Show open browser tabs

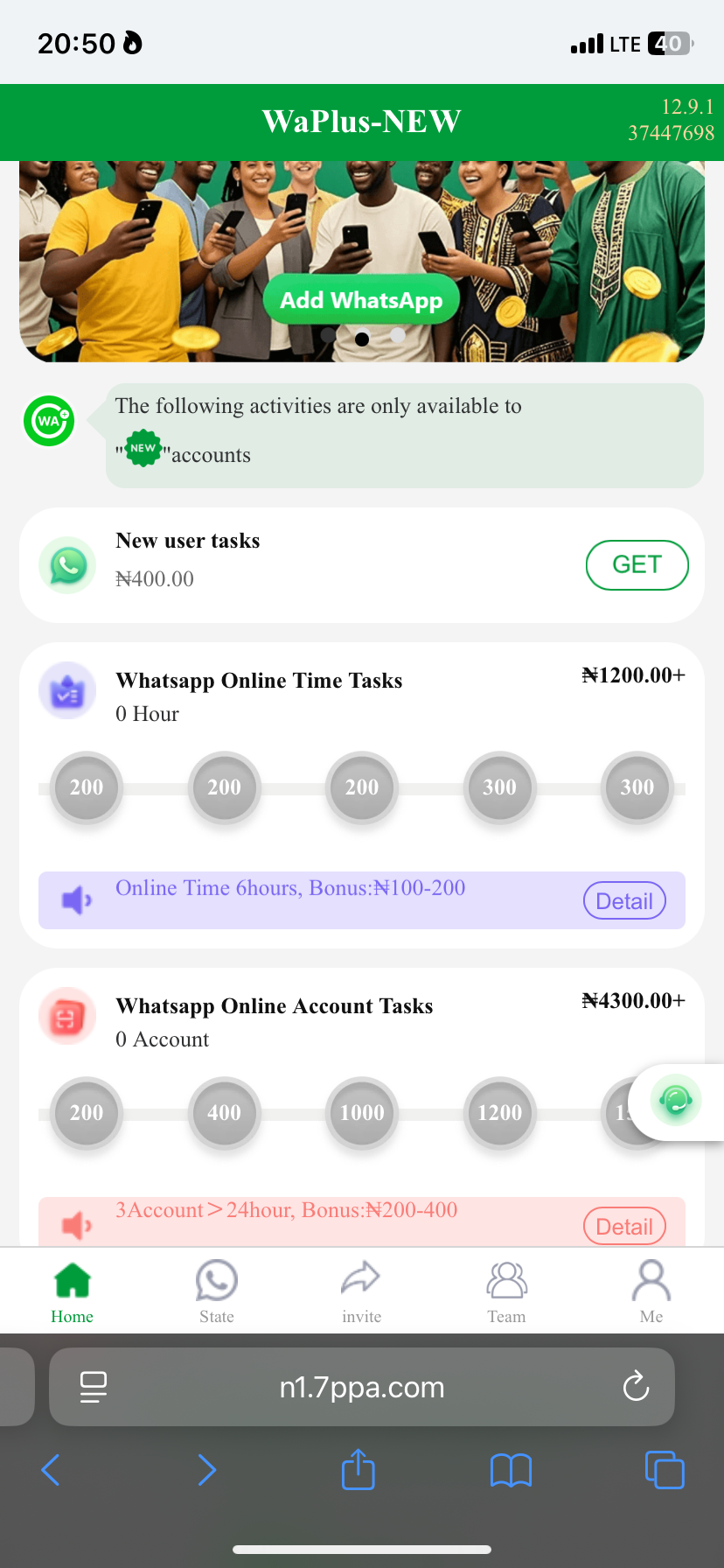(x=665, y=1470)
